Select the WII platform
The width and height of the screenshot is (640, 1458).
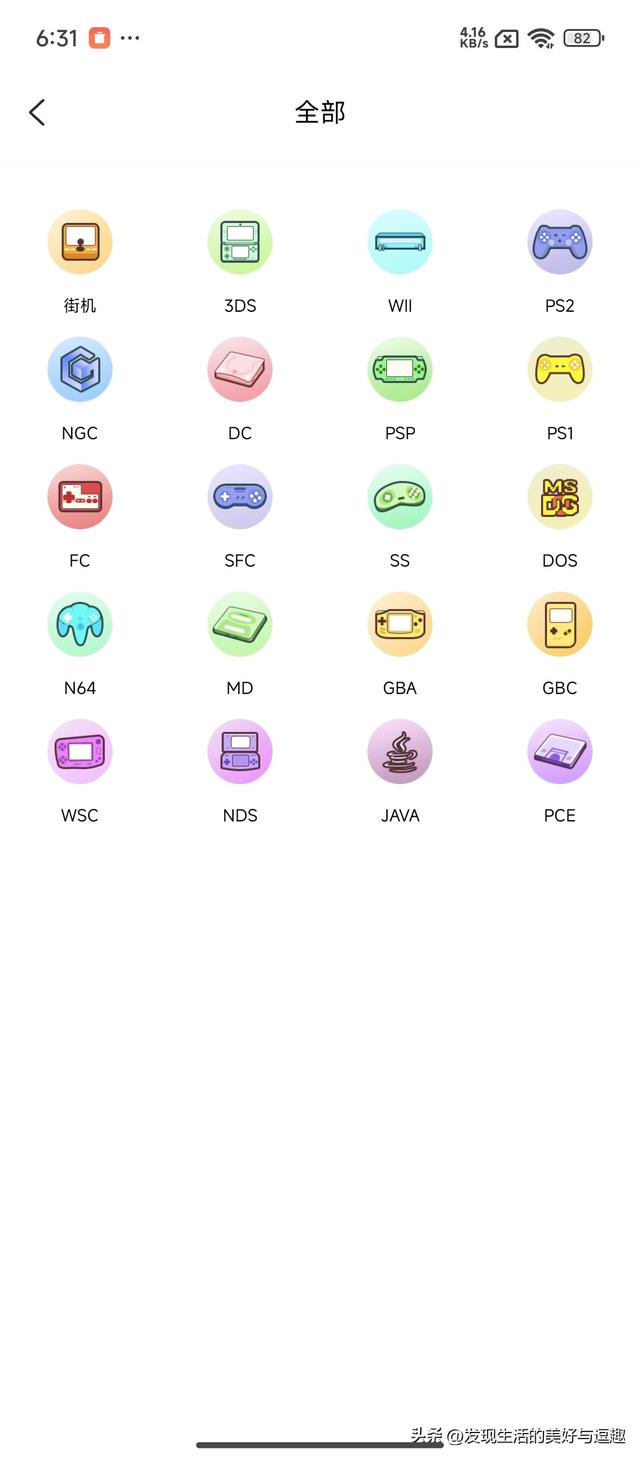[400, 242]
